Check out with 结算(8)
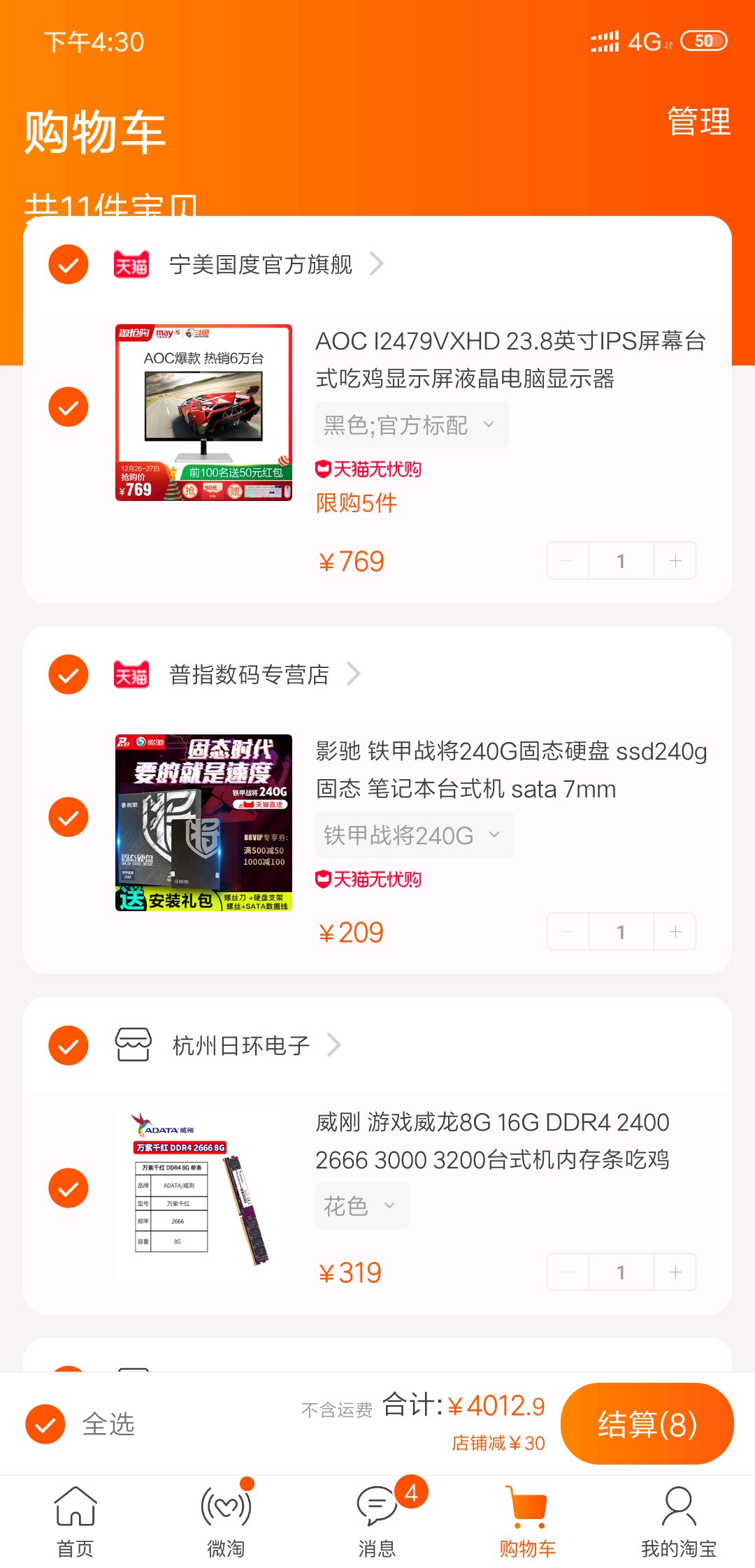Image resolution: width=755 pixels, height=1568 pixels. tap(647, 1424)
